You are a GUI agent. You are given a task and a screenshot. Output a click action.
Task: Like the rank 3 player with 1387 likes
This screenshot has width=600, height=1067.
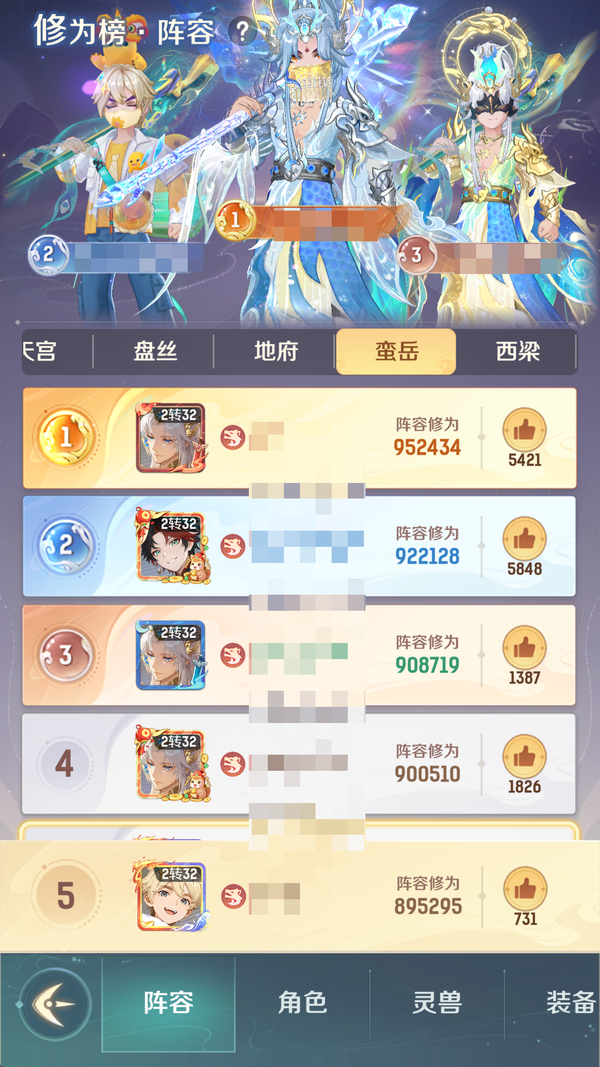(x=524, y=648)
